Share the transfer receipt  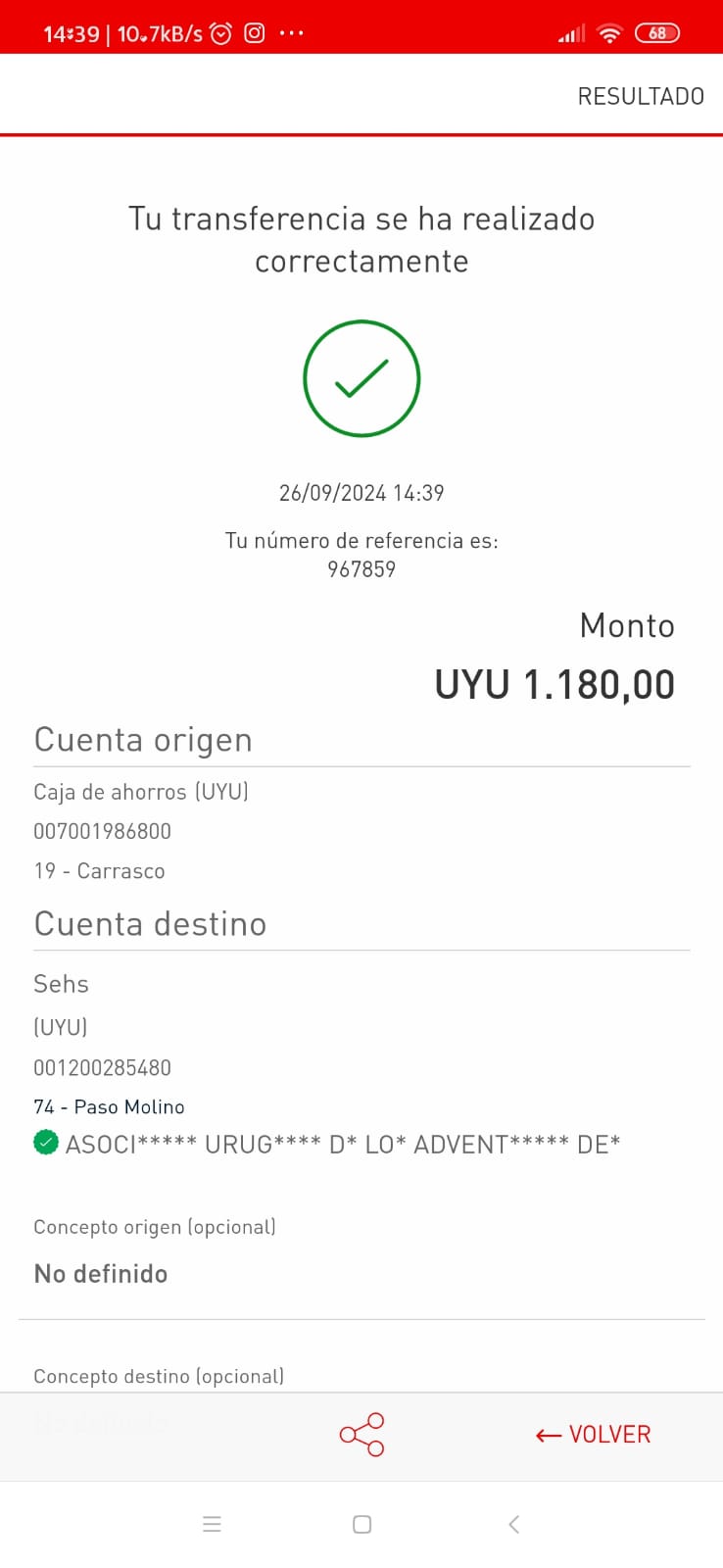361,1435
